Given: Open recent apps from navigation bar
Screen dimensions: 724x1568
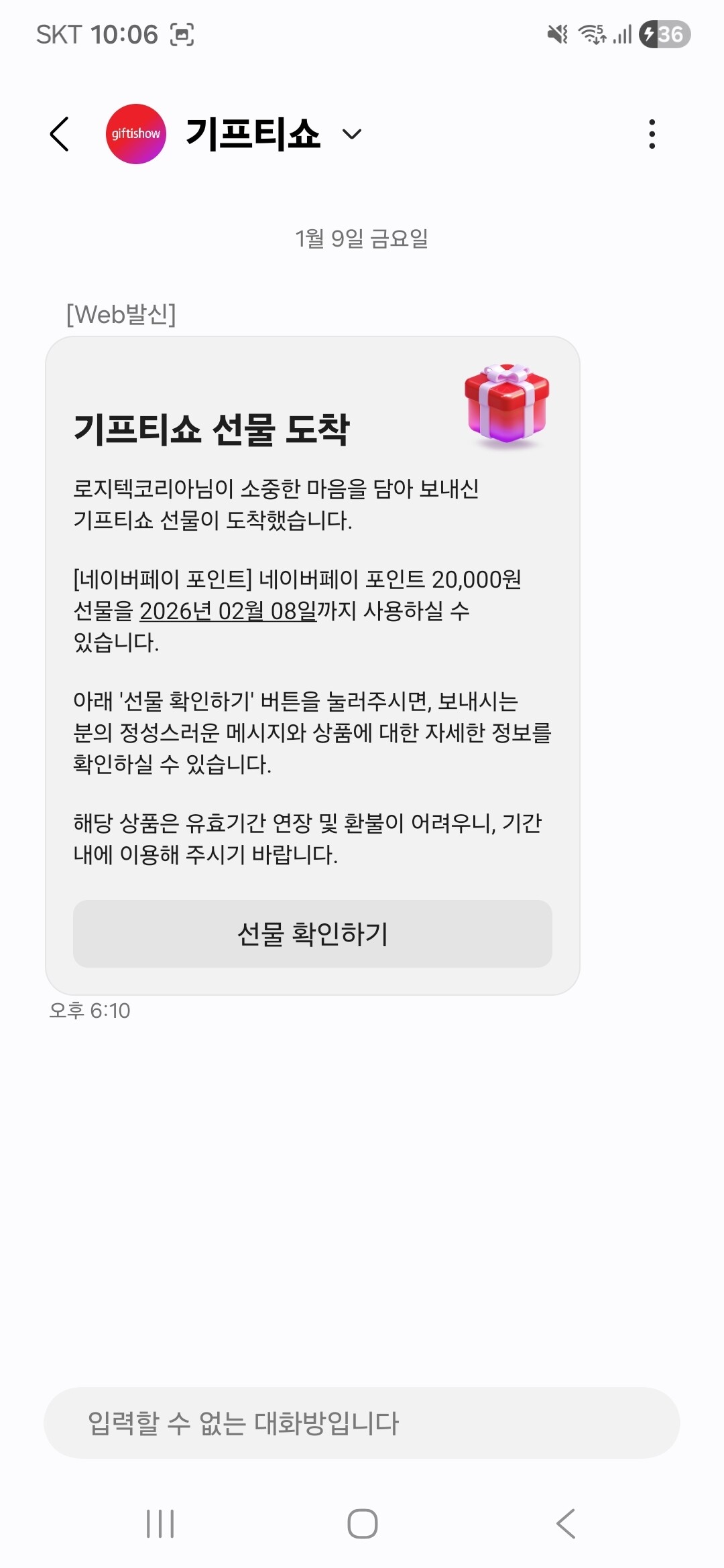Looking at the screenshot, I should [160, 1524].
